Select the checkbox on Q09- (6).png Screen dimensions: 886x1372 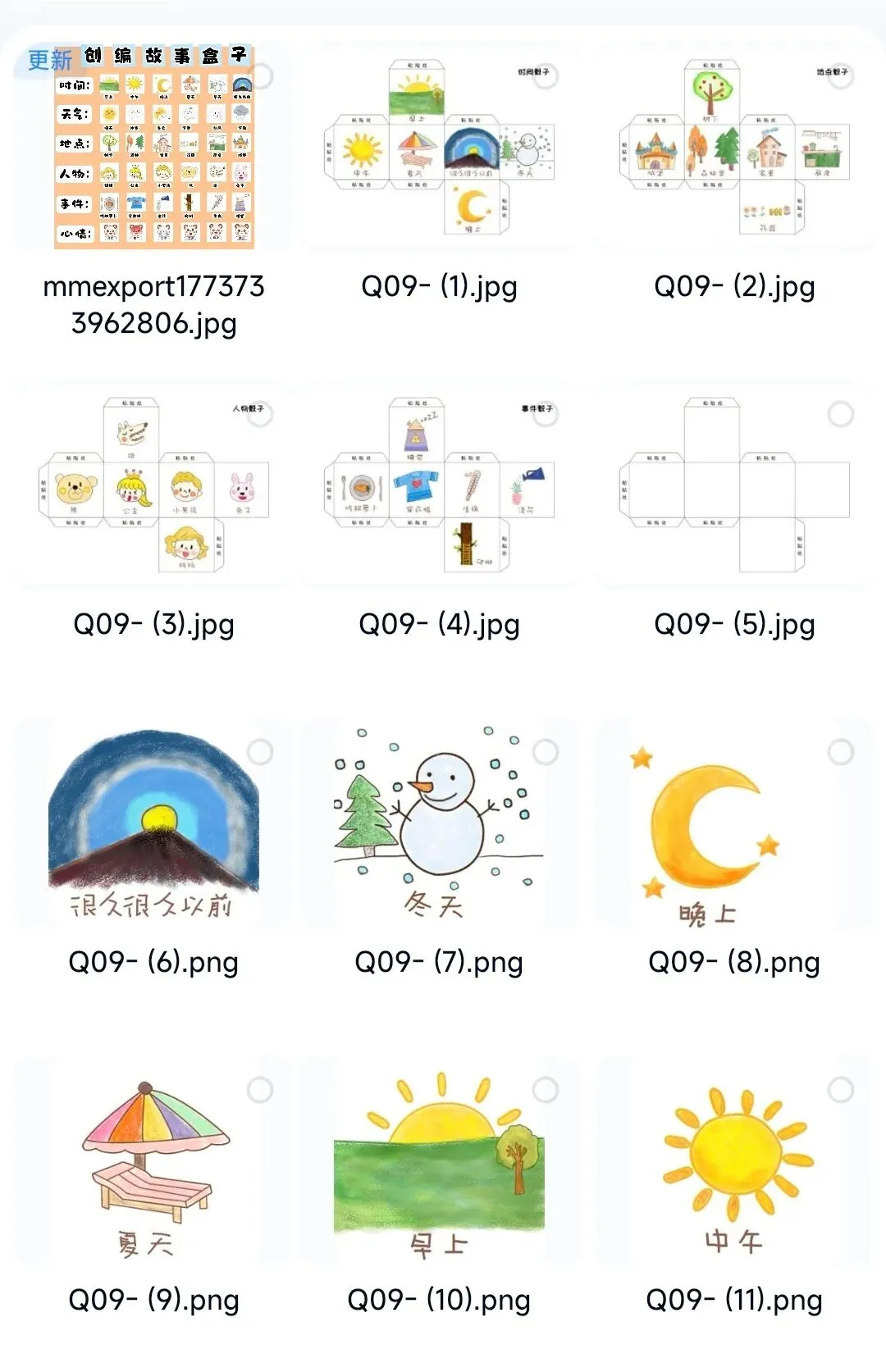pos(260,752)
